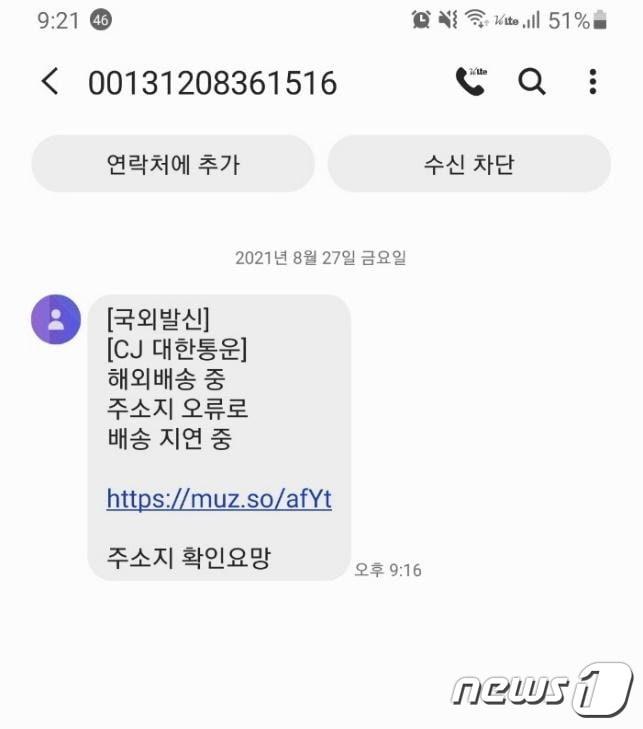643x729 pixels.
Task: View the sender's profile avatar
Action: click(56, 320)
